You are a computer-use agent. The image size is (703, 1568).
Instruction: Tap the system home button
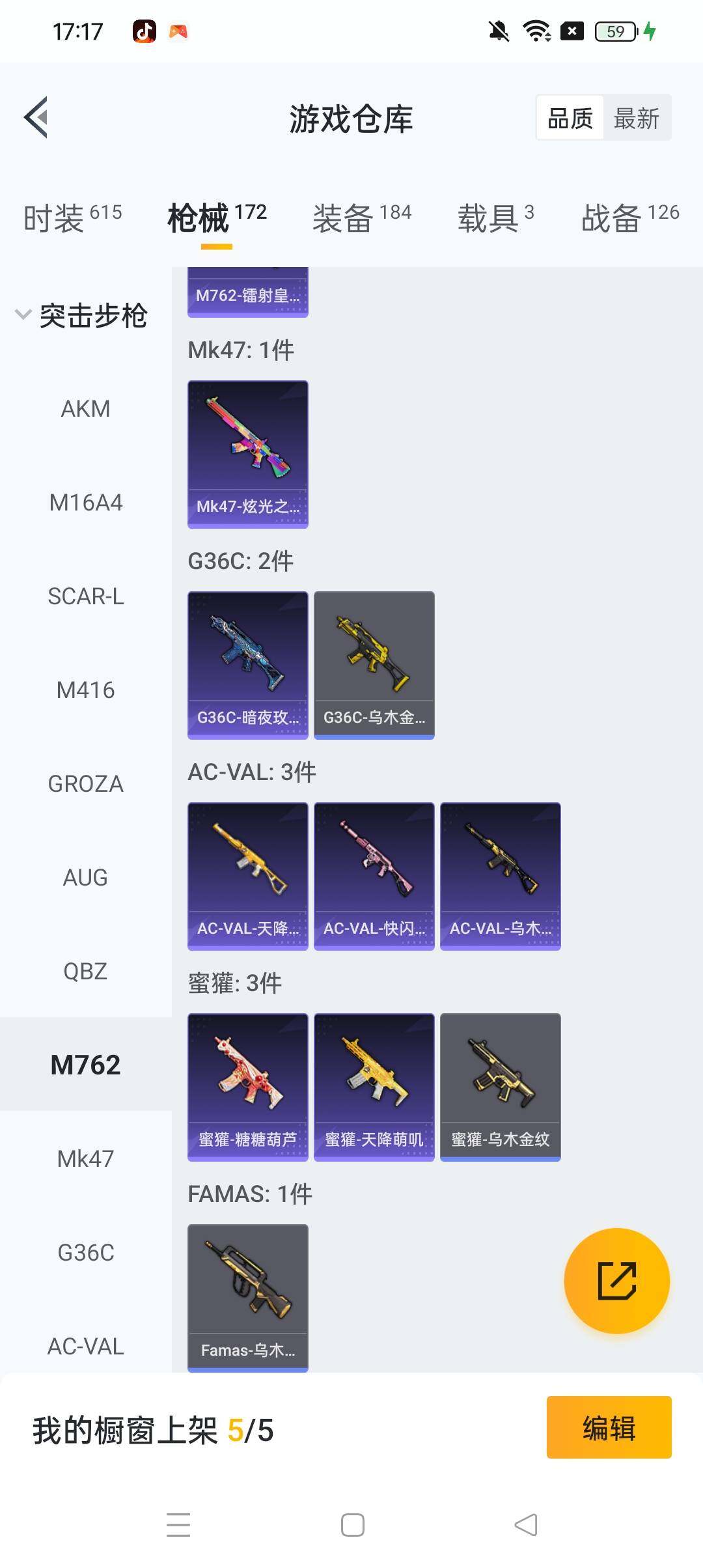(x=352, y=1525)
